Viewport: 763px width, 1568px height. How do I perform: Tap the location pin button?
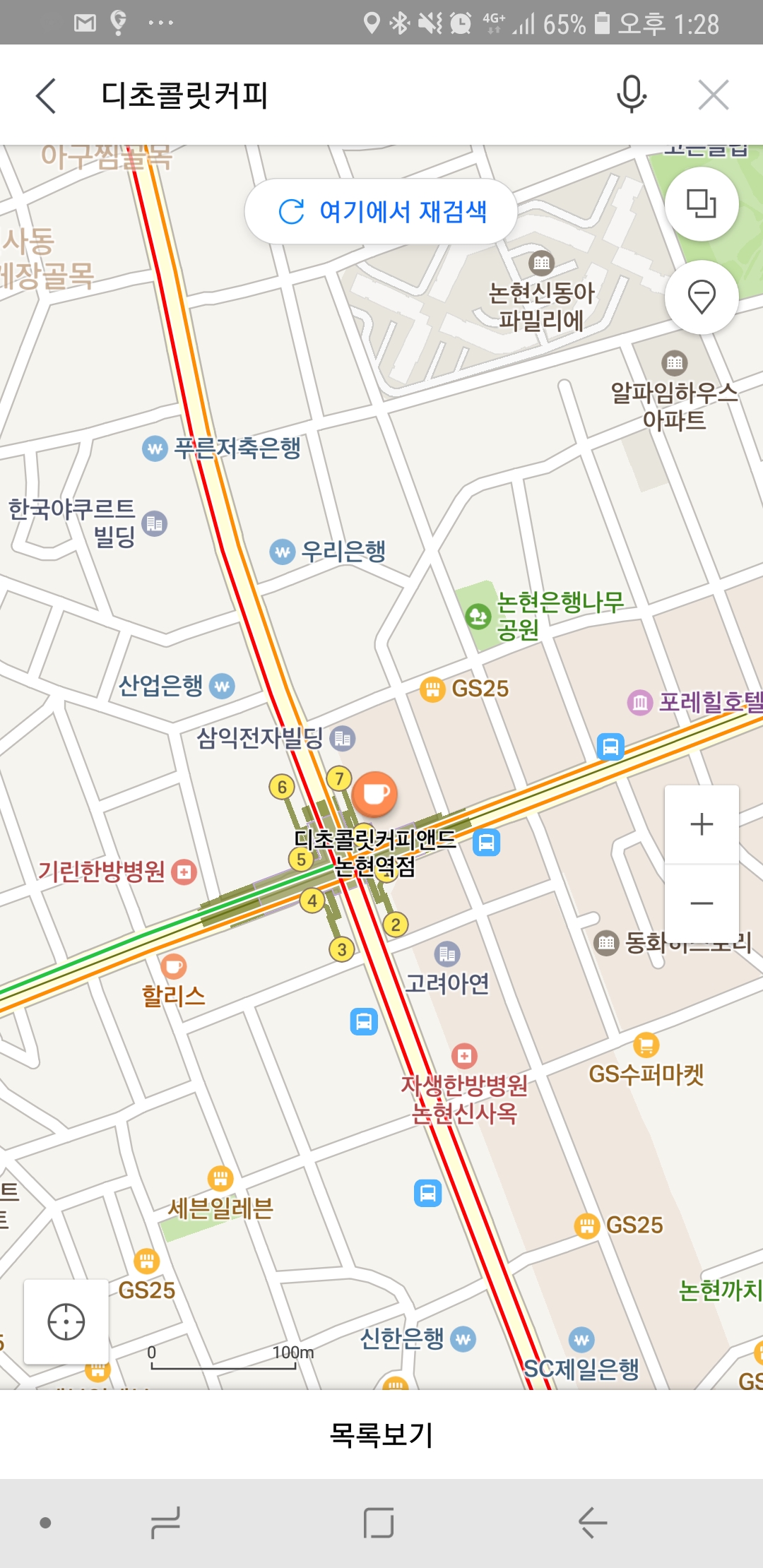pos(702,297)
